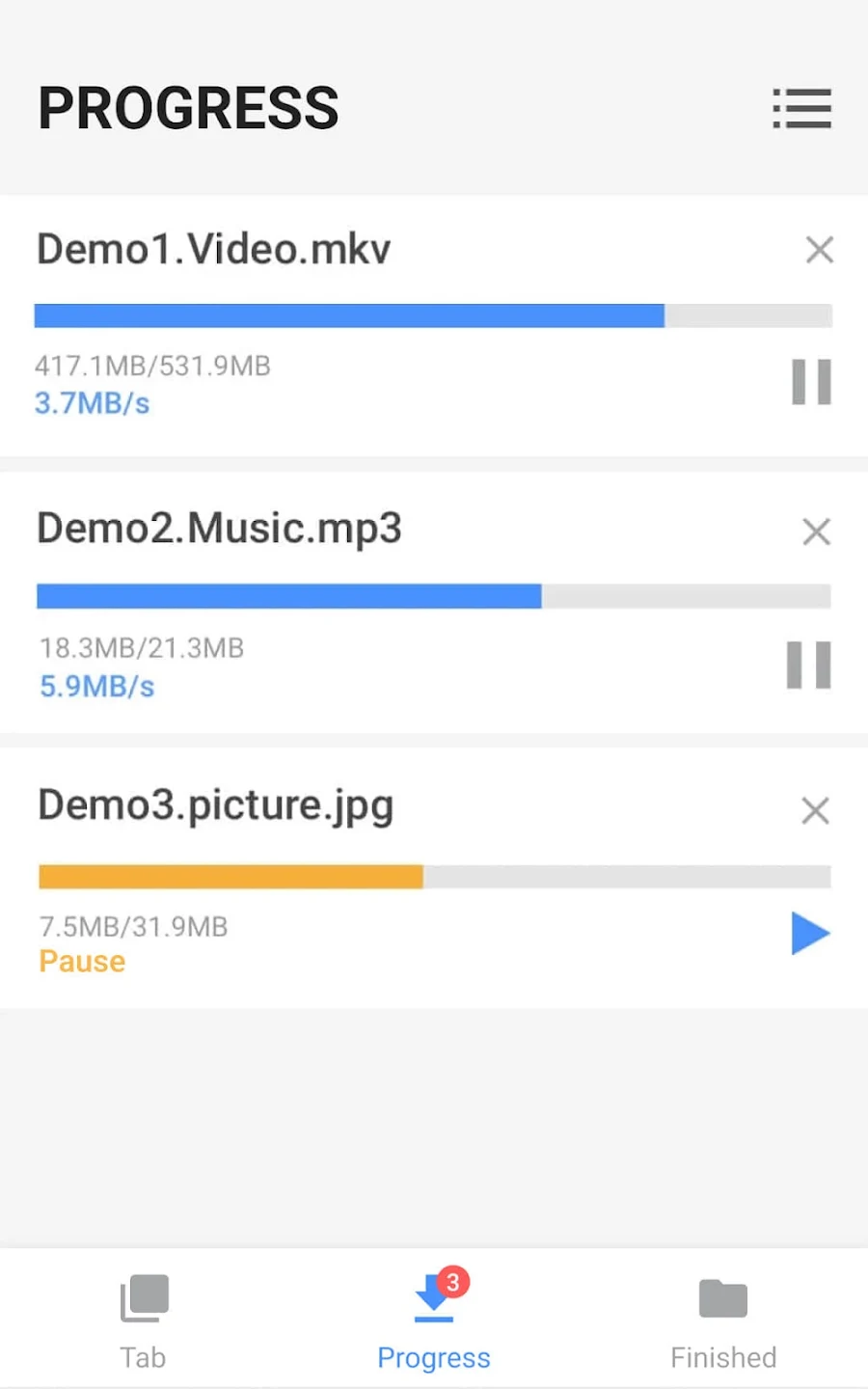
Task: Resume the Demo3.picture.jpg download
Action: 810,932
